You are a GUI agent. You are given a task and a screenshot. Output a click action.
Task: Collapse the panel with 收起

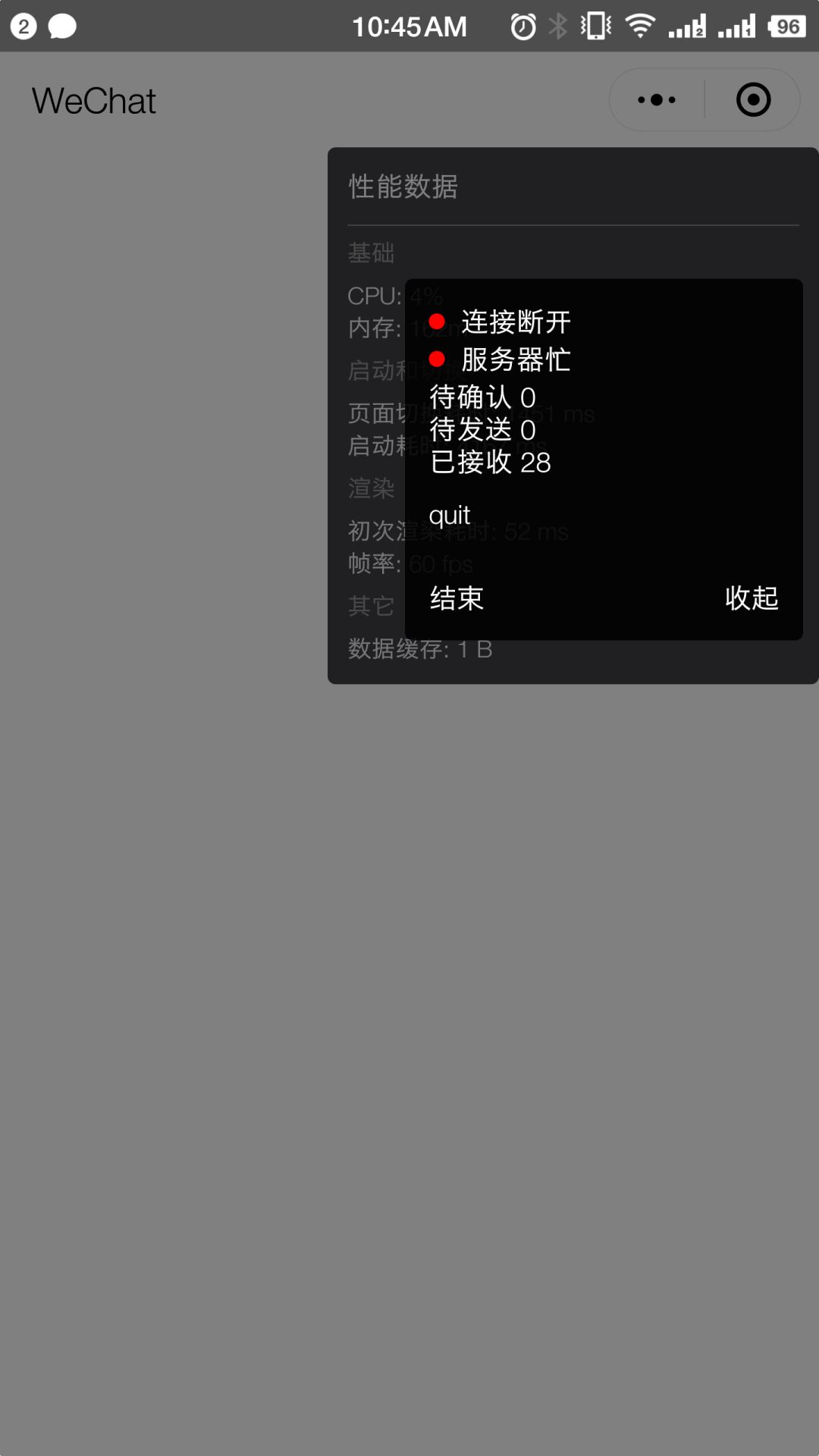tap(752, 598)
